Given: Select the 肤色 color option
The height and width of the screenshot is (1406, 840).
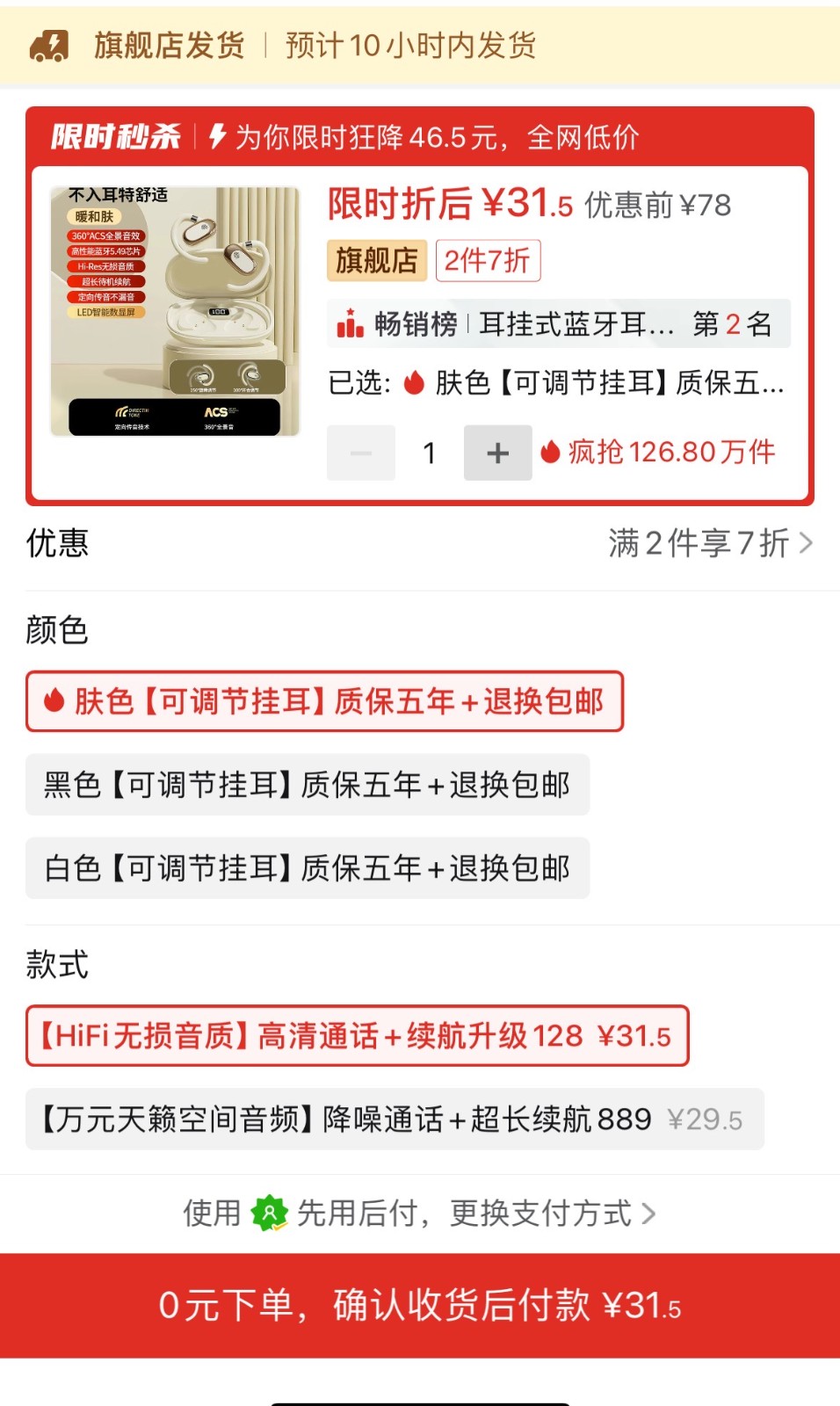Looking at the screenshot, I should (x=324, y=701).
